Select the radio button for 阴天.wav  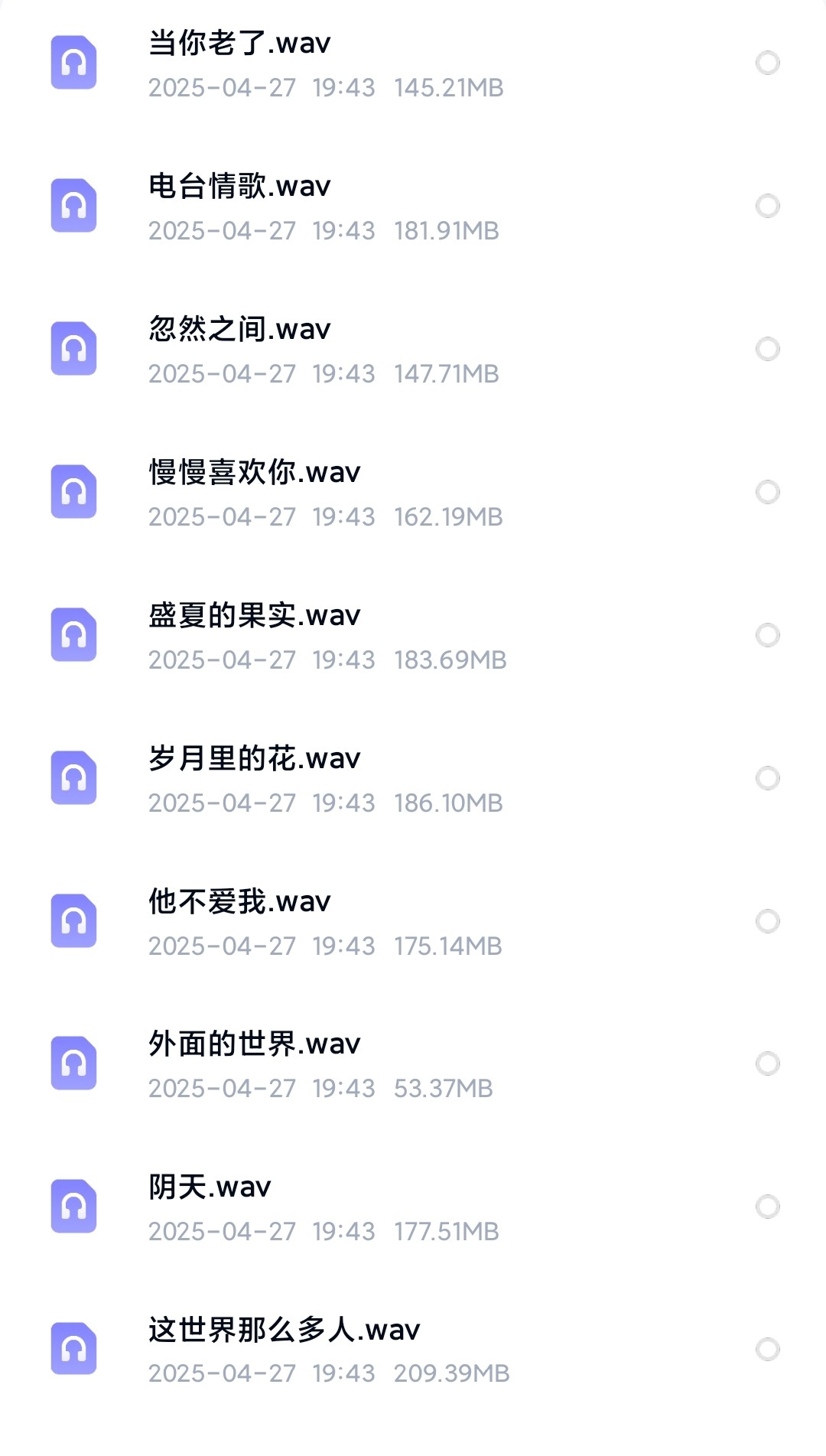[767, 1207]
